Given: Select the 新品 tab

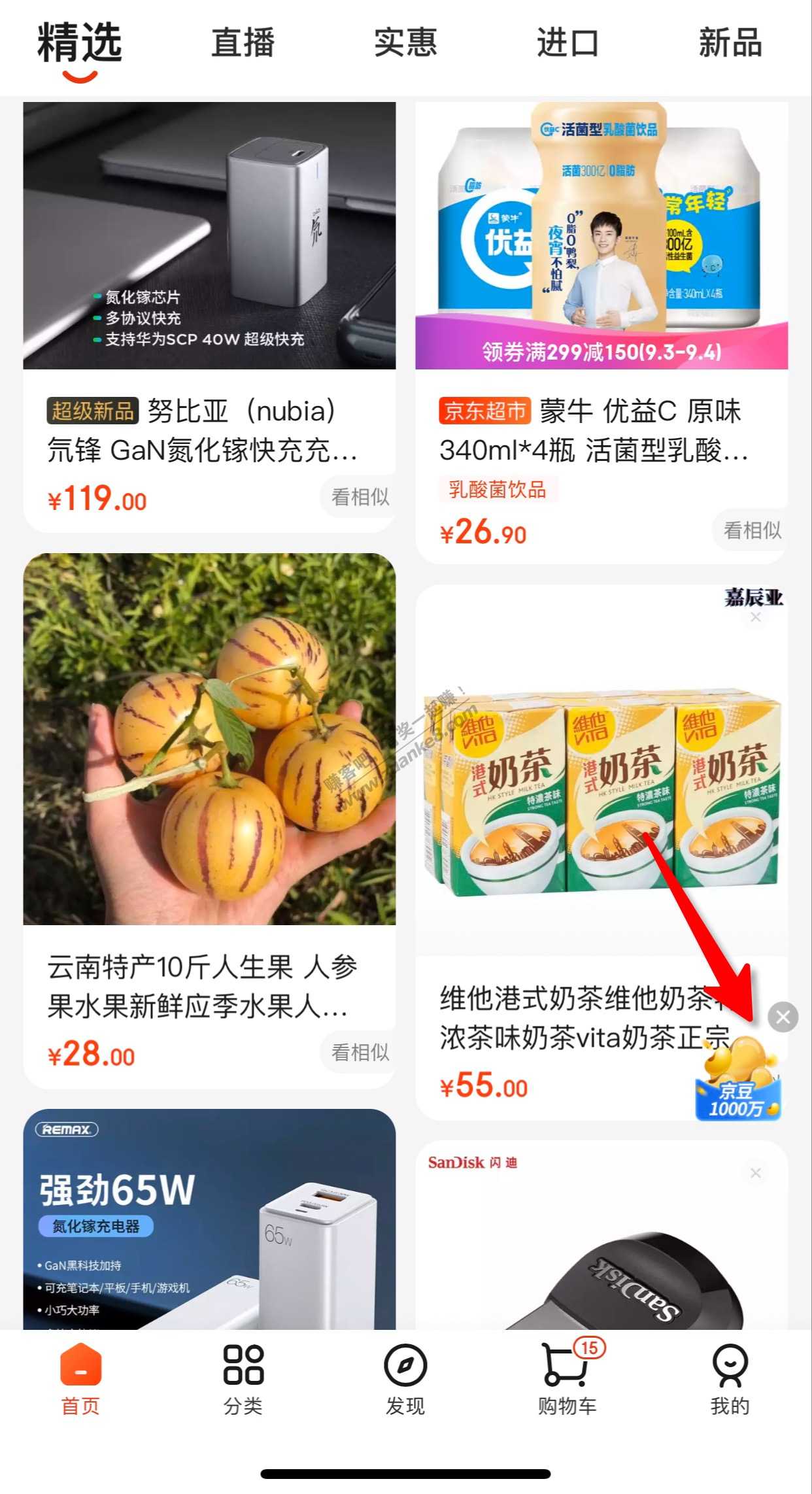Looking at the screenshot, I should click(x=730, y=43).
